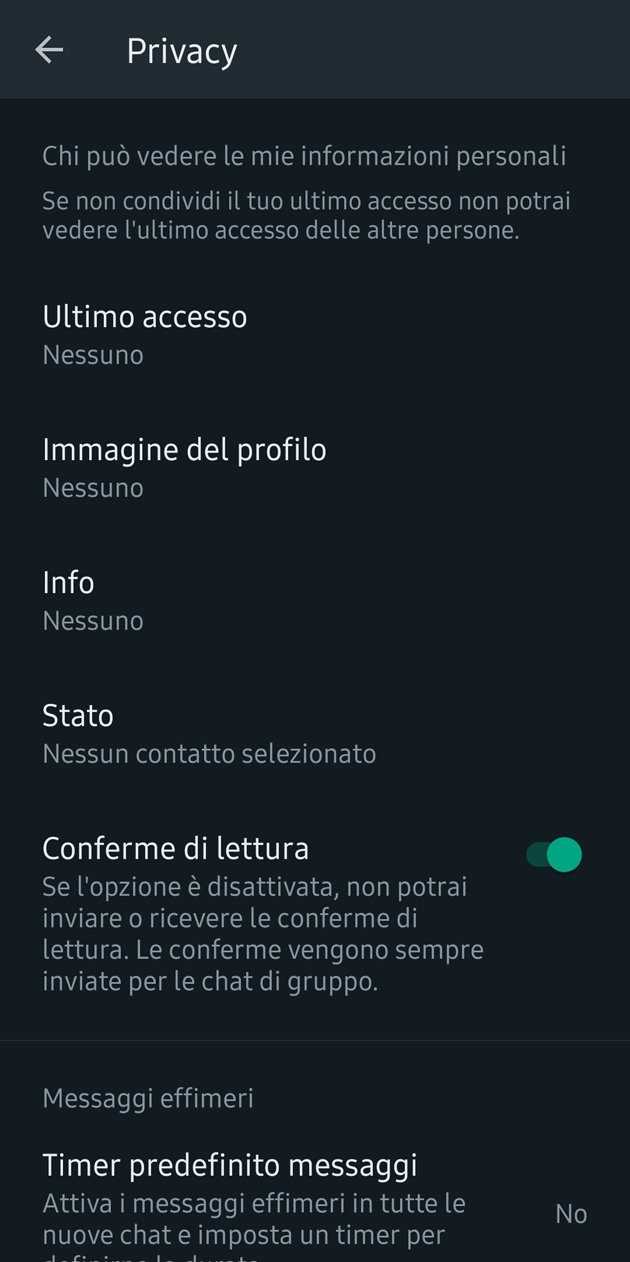Open Immagine del profilo privacy option

point(184,467)
